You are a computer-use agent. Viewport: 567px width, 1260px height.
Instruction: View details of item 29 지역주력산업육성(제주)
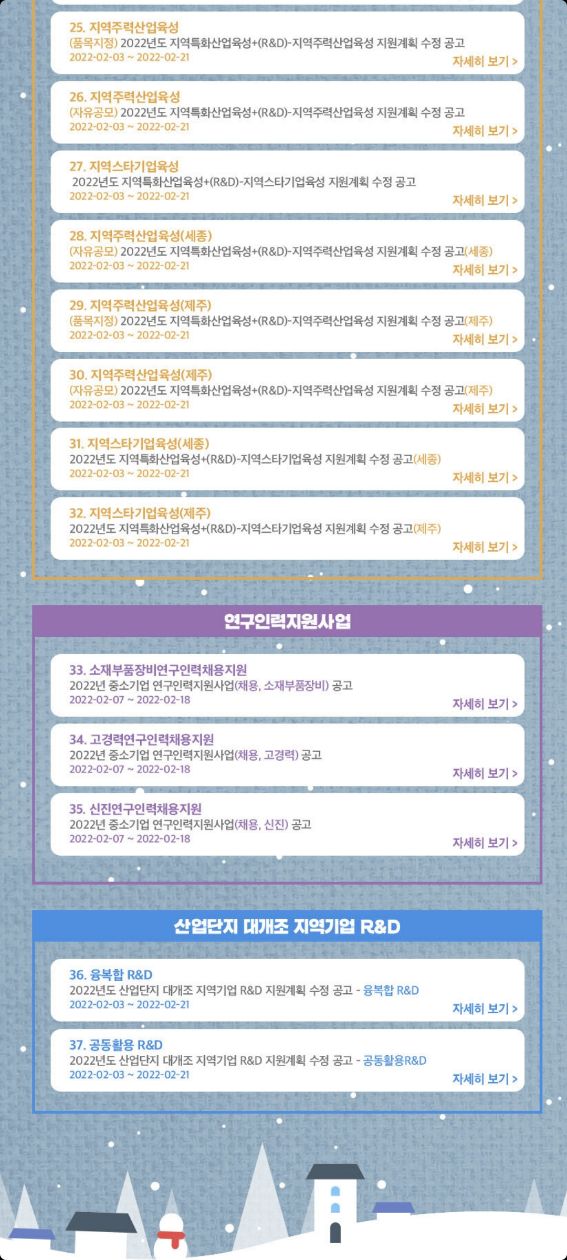(485, 339)
